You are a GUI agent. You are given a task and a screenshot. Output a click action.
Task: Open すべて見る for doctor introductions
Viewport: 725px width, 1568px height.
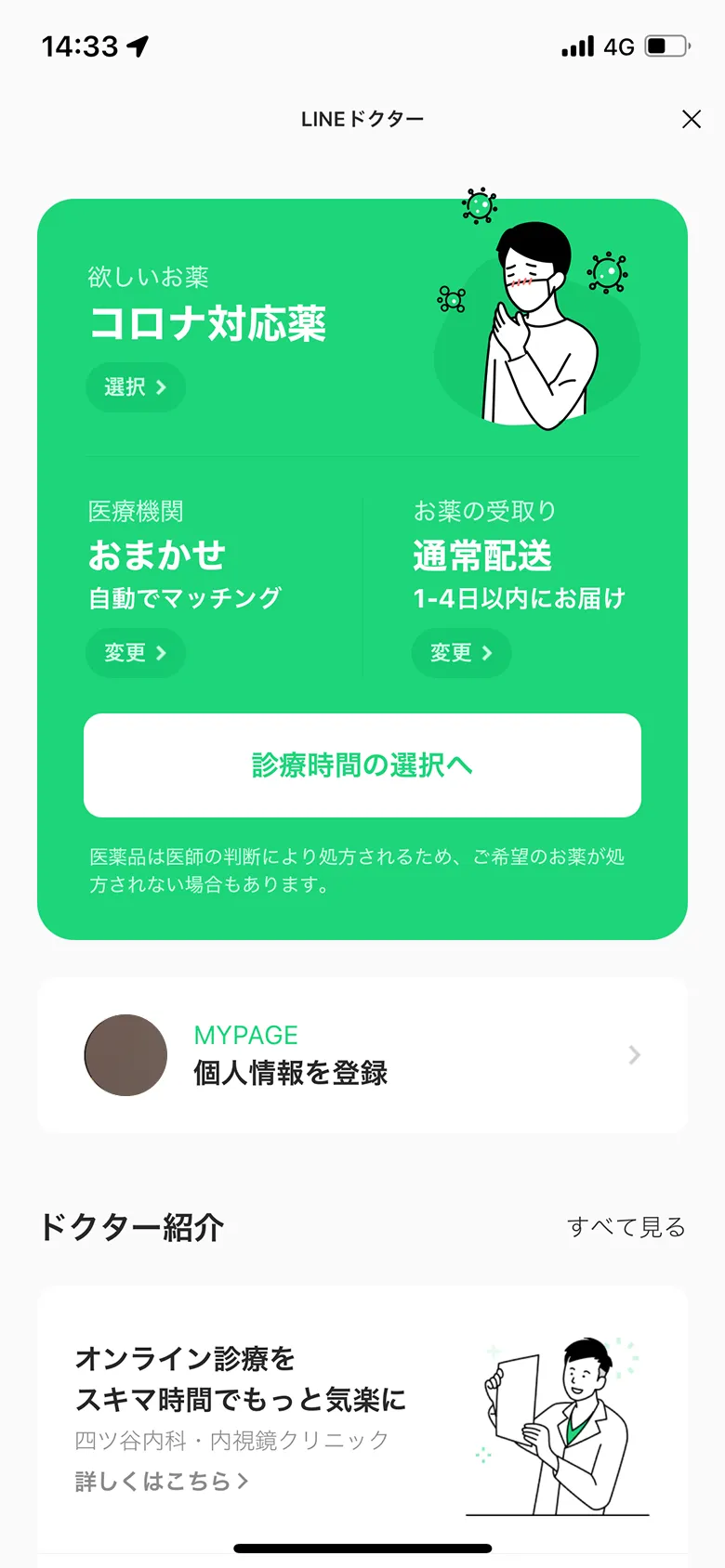pyautogui.click(x=626, y=1228)
